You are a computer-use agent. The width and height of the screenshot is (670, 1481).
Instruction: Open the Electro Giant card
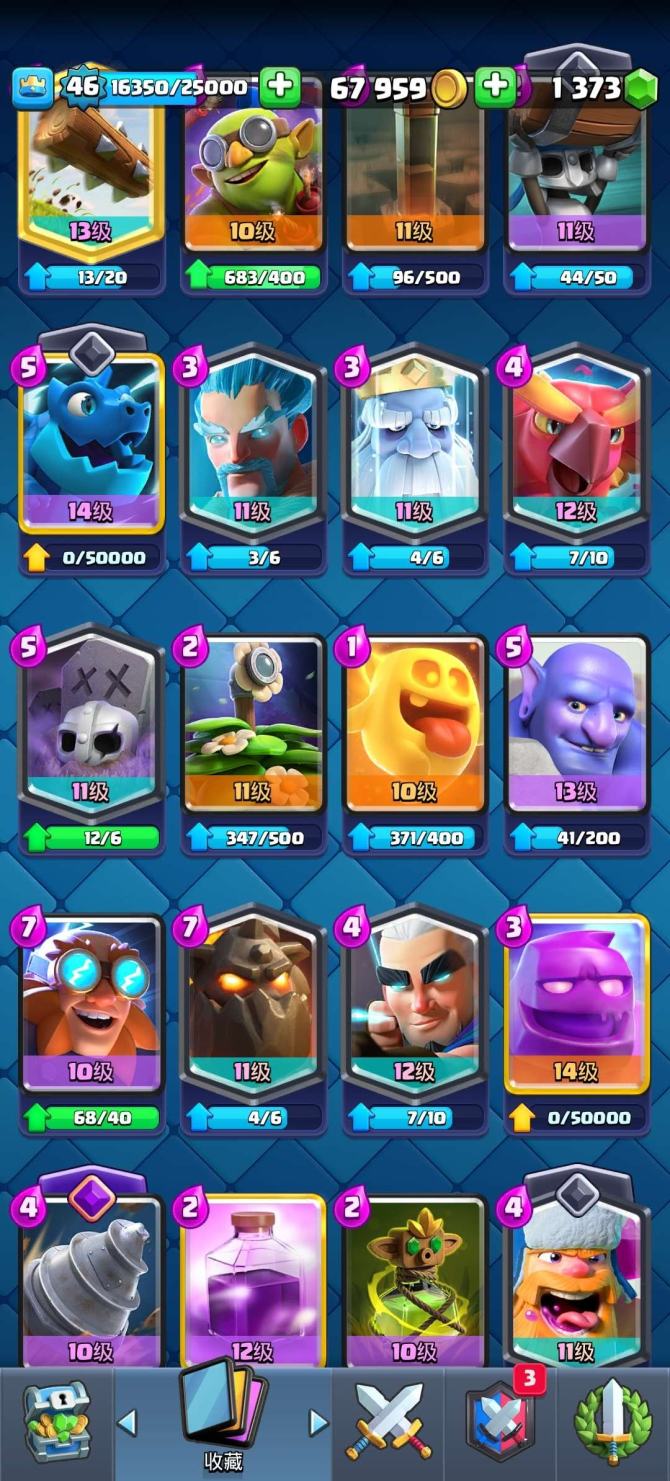[91, 1002]
